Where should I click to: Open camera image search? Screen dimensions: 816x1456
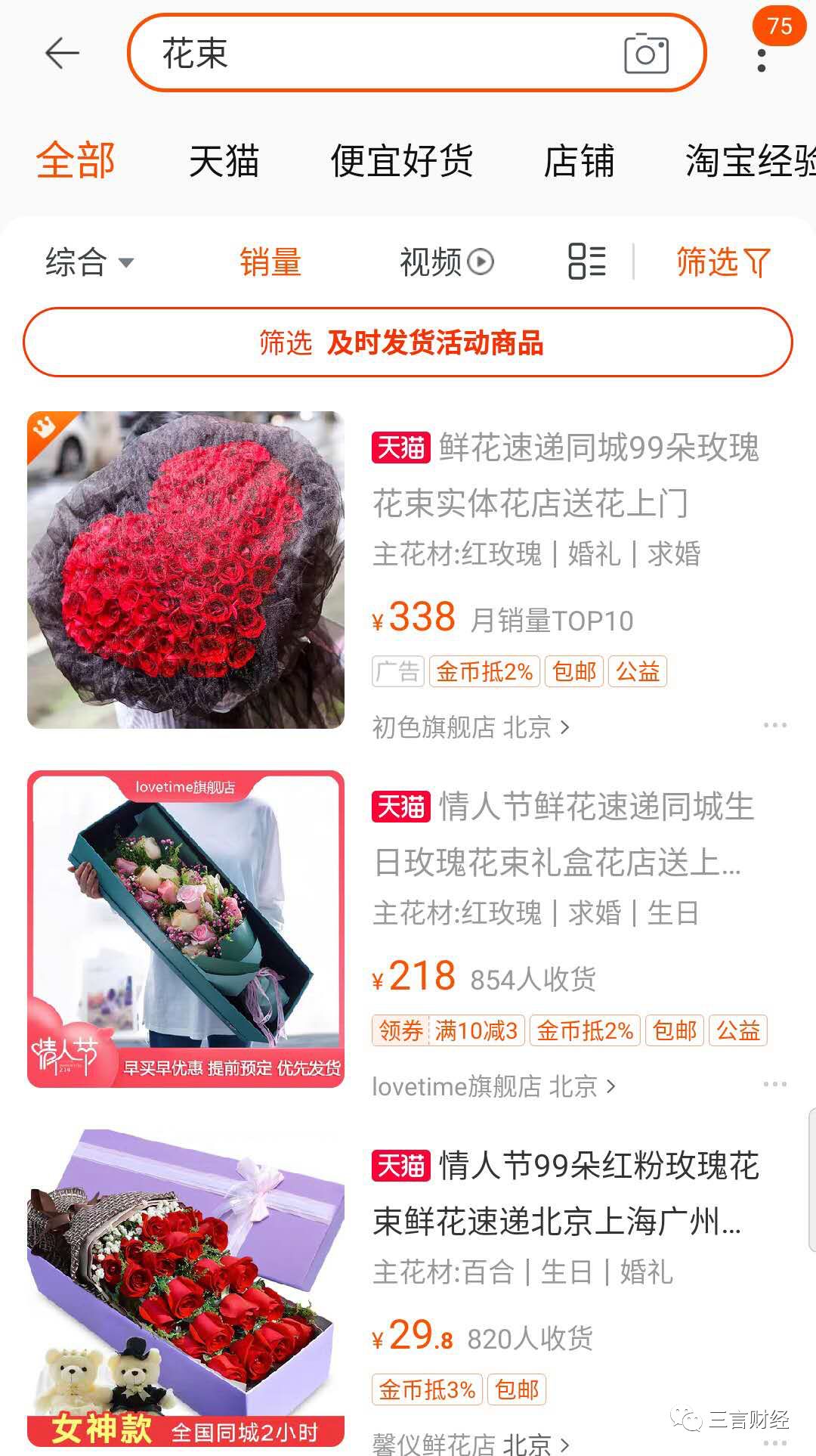tap(646, 54)
